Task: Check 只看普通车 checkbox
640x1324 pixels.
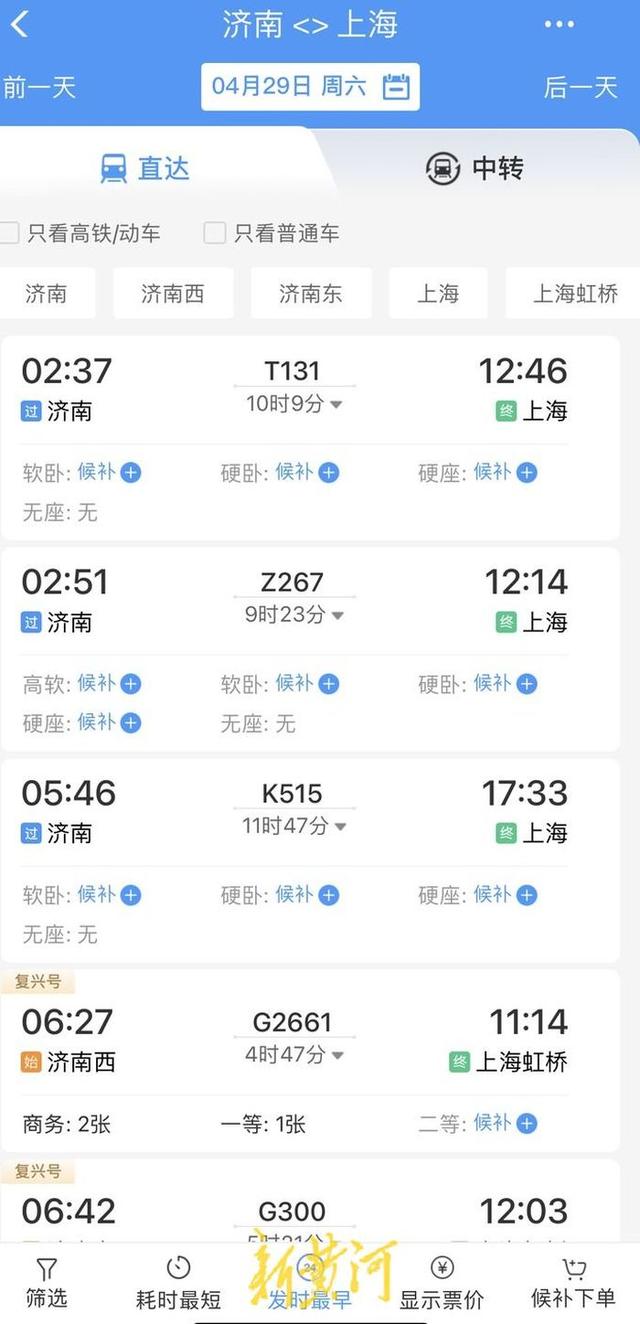Action: click(x=214, y=233)
